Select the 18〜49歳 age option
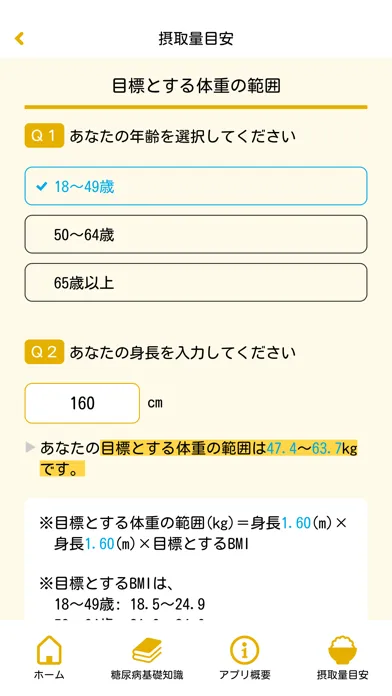Screen dimensions: 392x696 click(196, 186)
